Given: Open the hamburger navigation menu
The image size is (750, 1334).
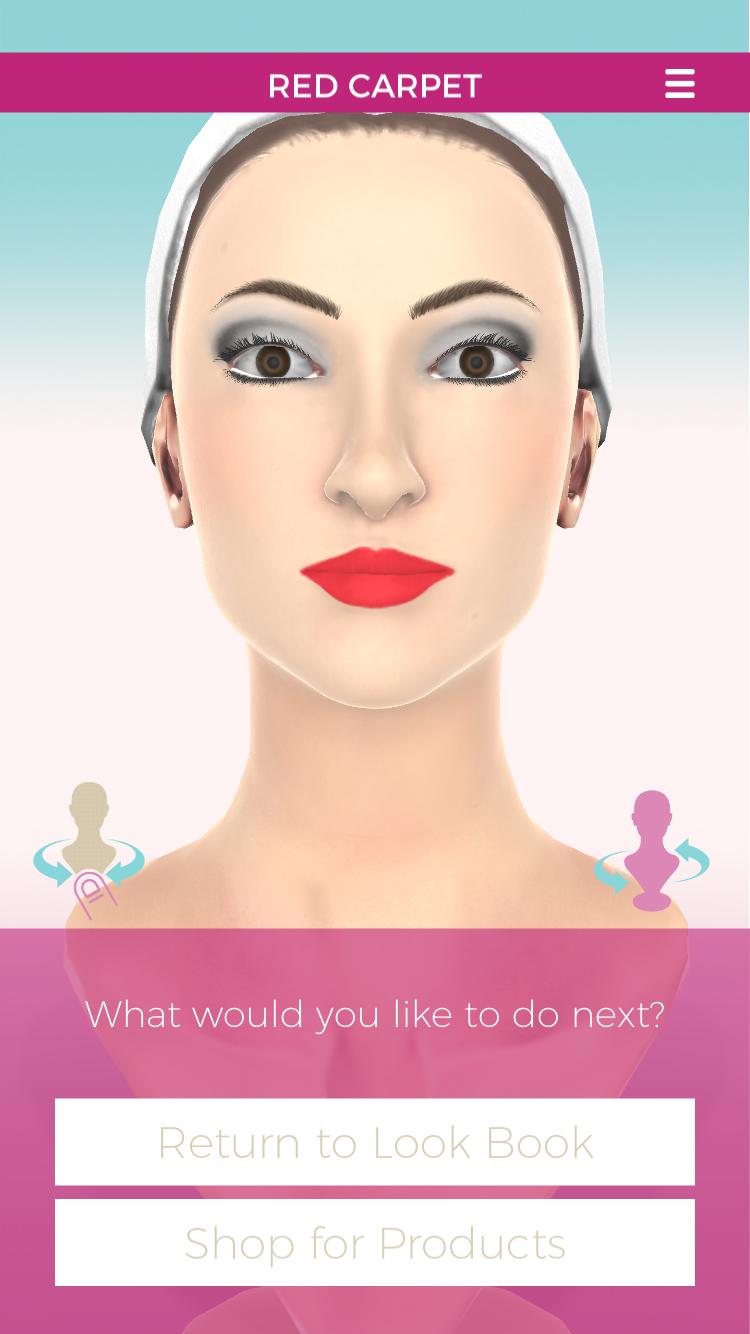Looking at the screenshot, I should click(x=680, y=84).
